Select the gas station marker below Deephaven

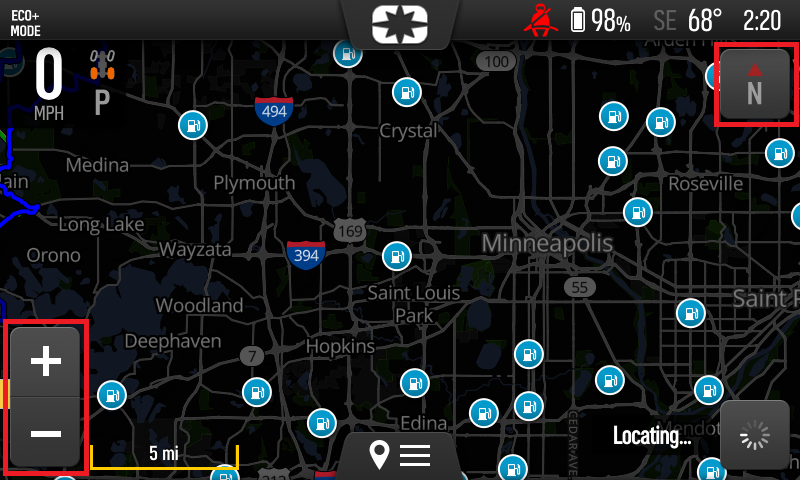coord(113,395)
